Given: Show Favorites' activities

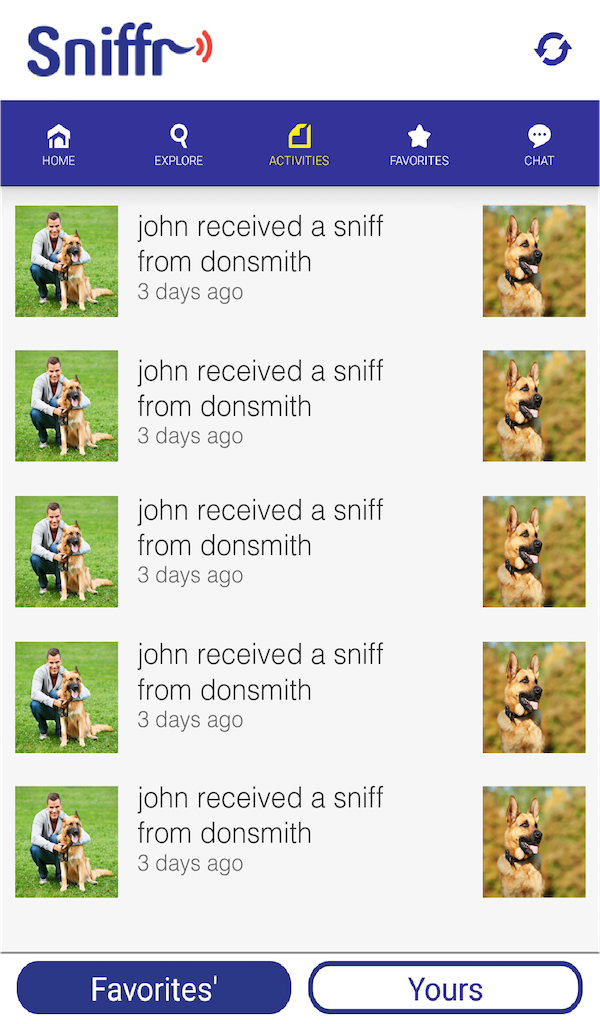Looking at the screenshot, I should point(154,988).
